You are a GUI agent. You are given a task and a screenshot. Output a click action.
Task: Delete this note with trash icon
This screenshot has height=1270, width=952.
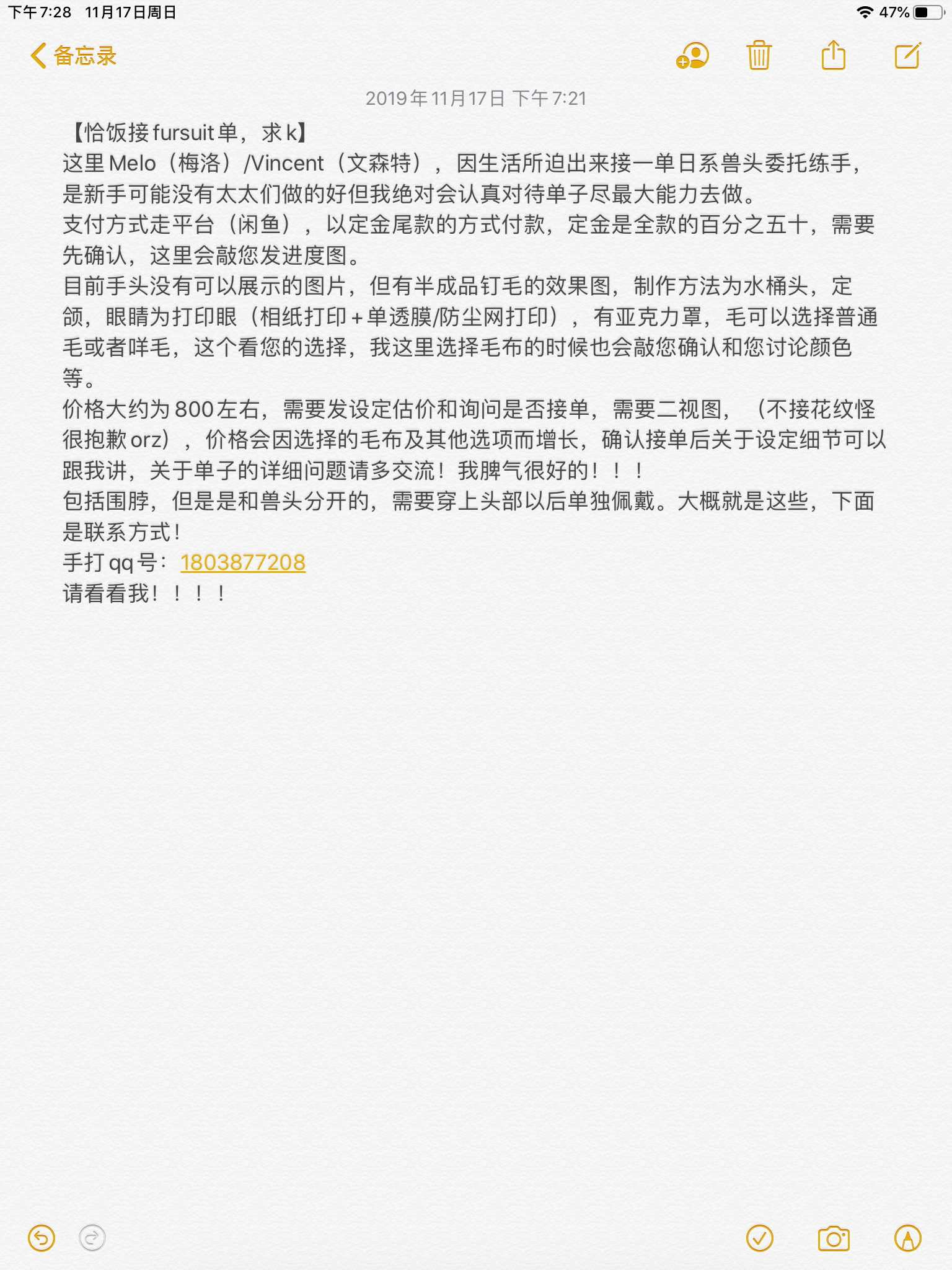[759, 56]
